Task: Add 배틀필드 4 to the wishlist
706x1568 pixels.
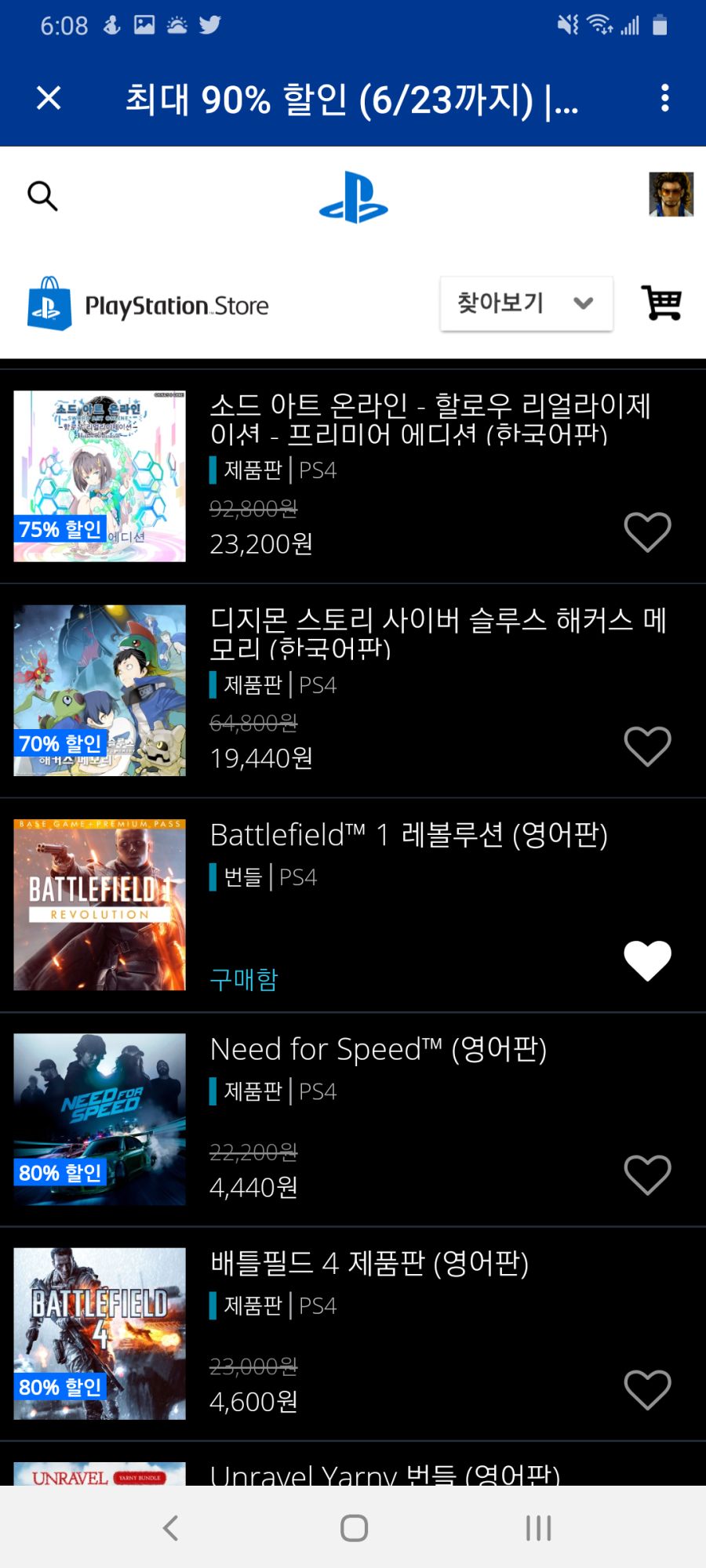Action: [647, 1389]
